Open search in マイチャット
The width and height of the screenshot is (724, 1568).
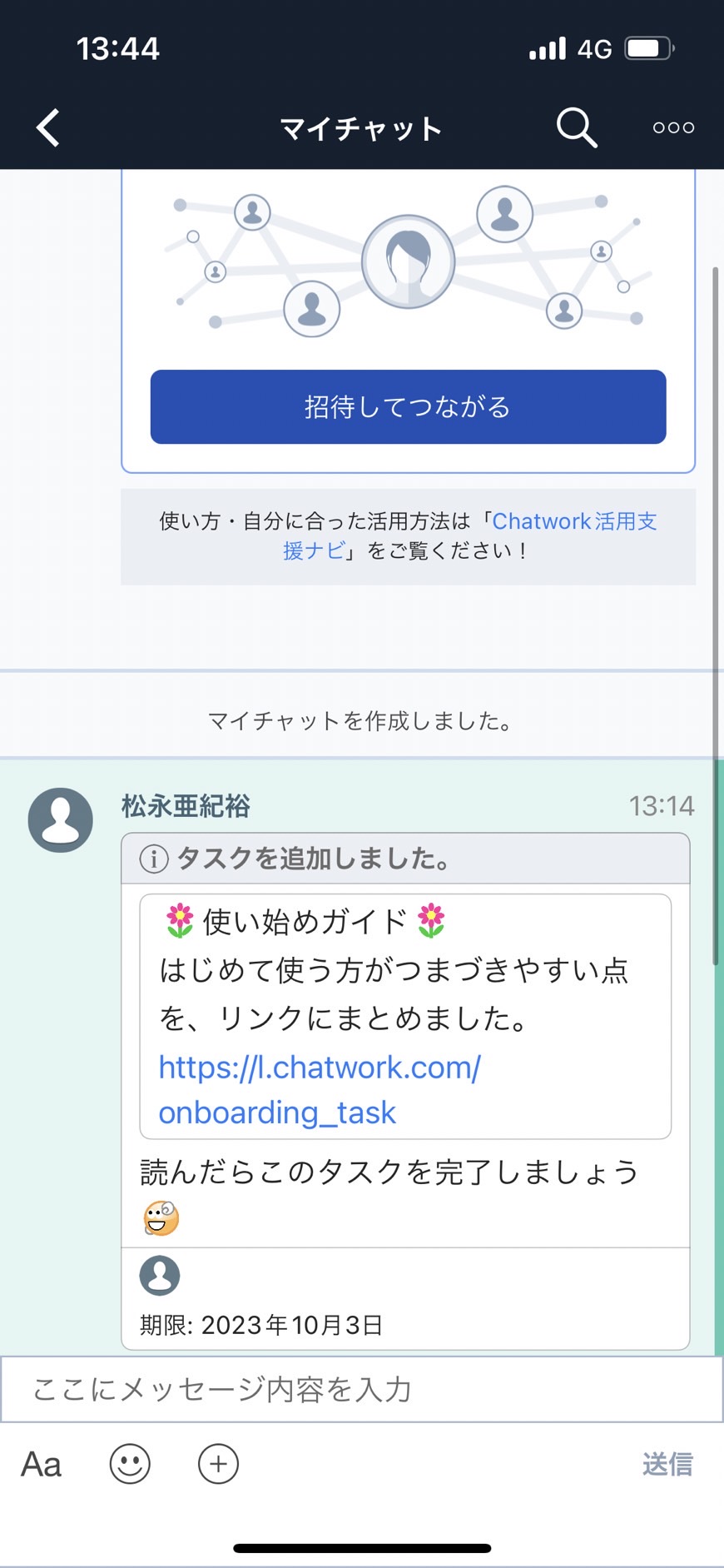(x=577, y=127)
